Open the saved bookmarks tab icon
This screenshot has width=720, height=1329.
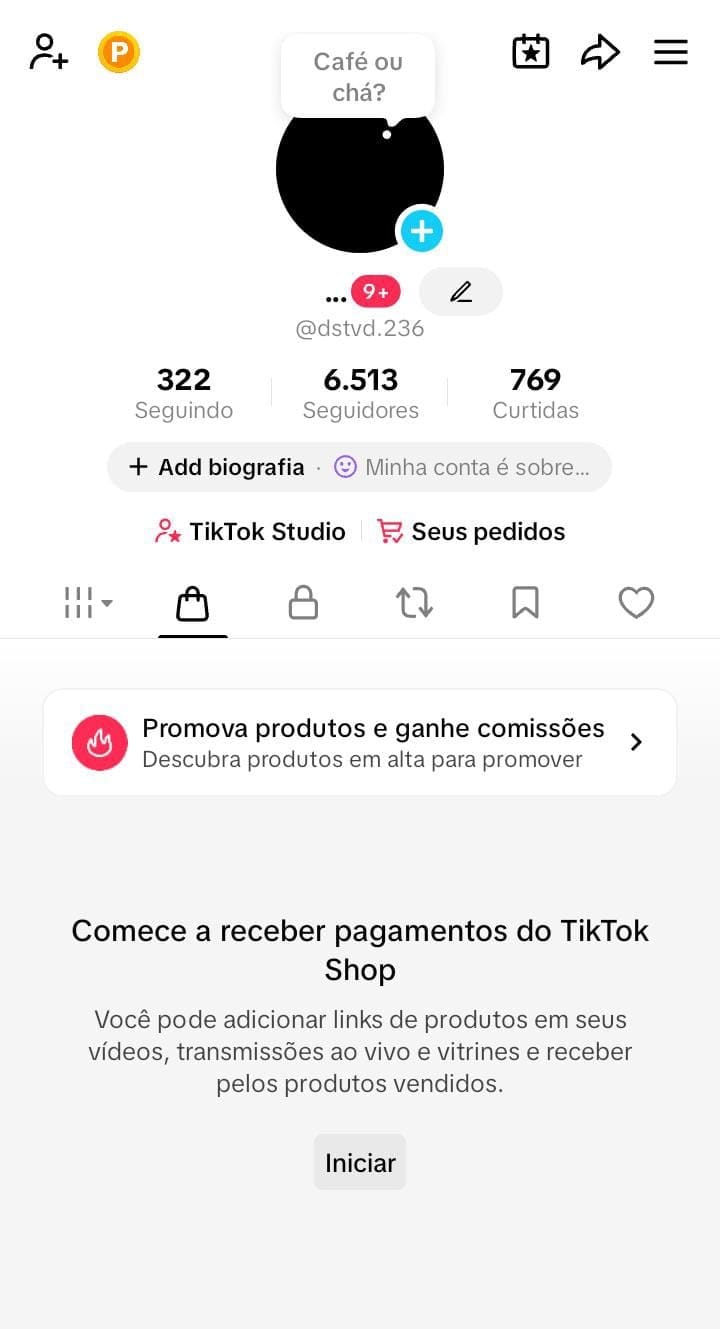[525, 602]
